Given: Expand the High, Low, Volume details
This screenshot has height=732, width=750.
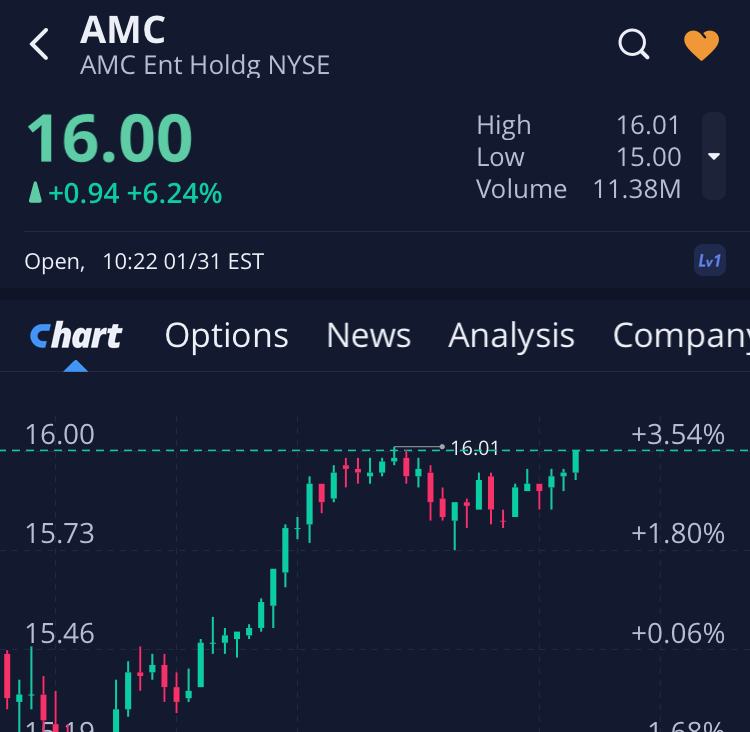Looking at the screenshot, I should click(713, 156).
